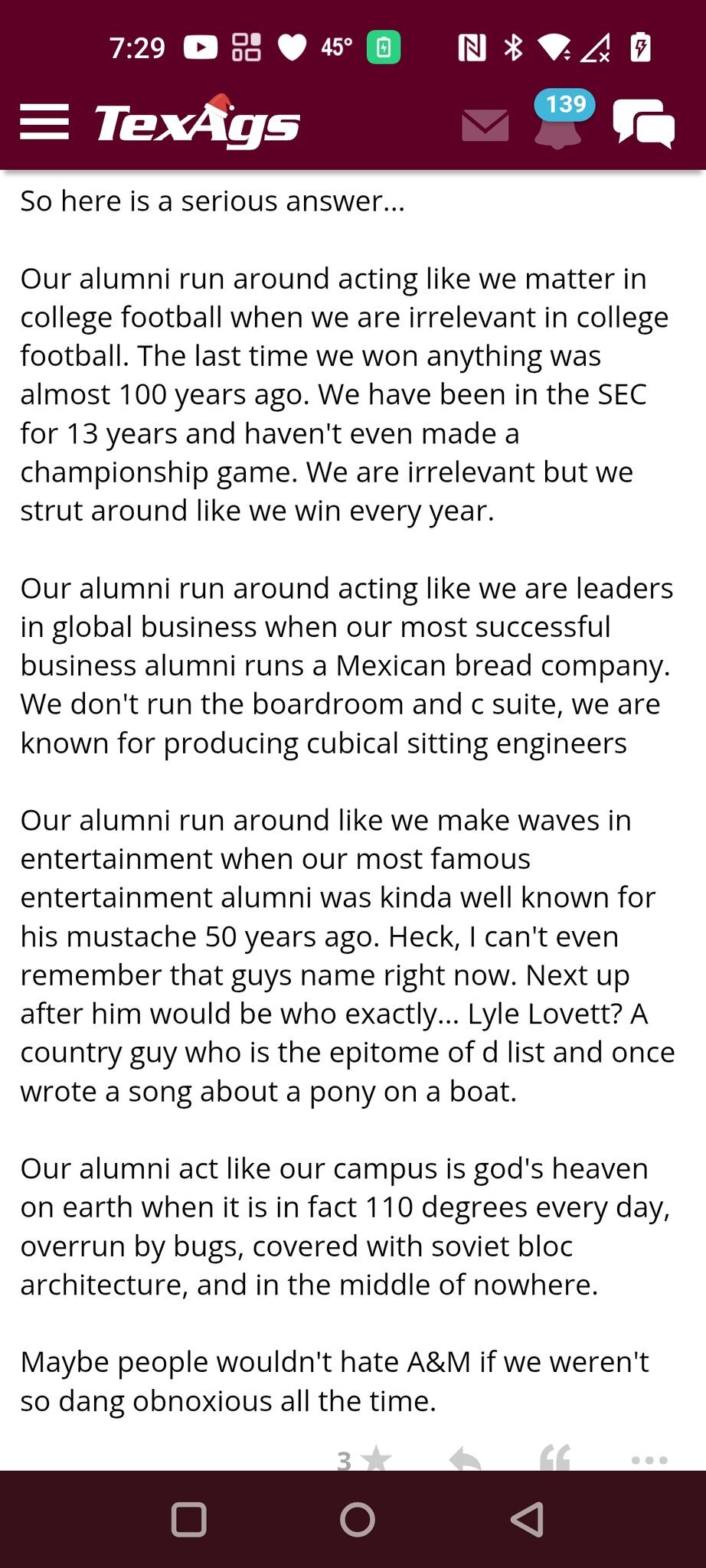Open the post's more options menu

pyautogui.click(x=649, y=1460)
